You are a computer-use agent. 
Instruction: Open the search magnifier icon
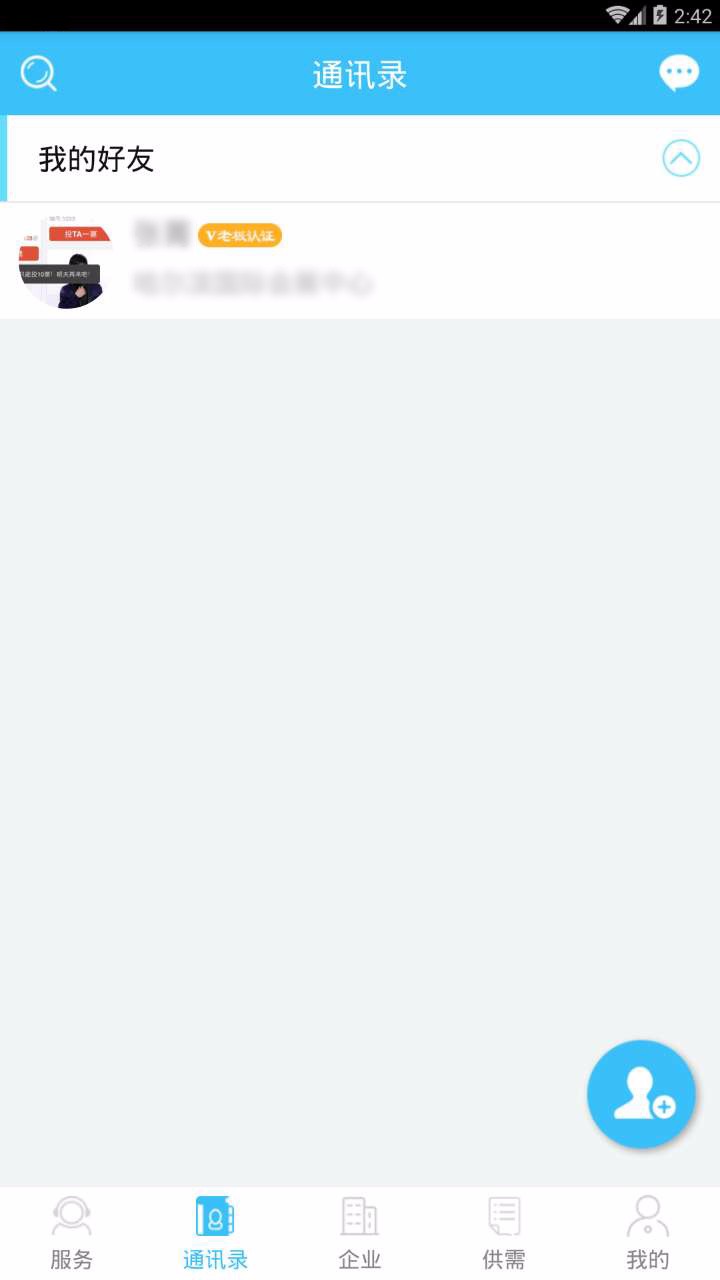(x=39, y=74)
